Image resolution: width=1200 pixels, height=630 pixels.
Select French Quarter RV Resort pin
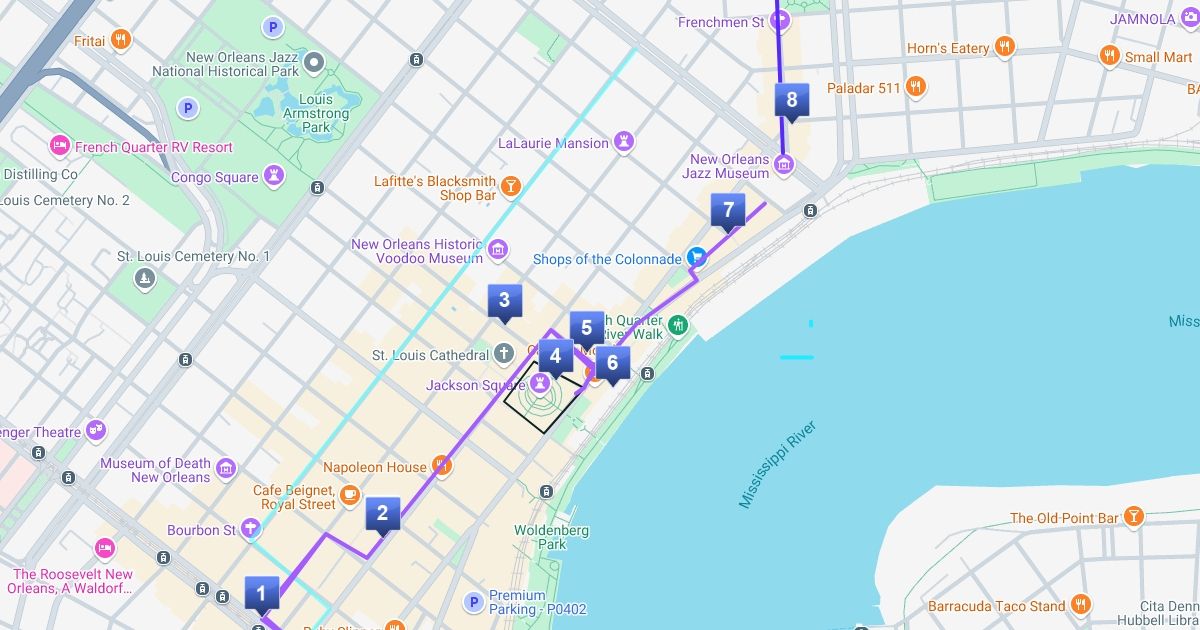59,146
